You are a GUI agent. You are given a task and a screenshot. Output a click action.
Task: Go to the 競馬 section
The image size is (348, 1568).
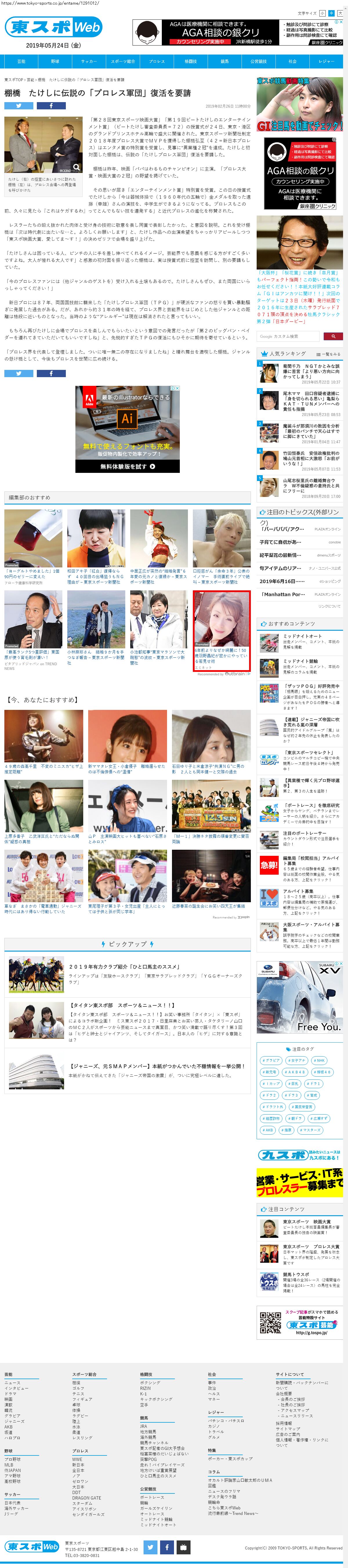tap(224, 62)
